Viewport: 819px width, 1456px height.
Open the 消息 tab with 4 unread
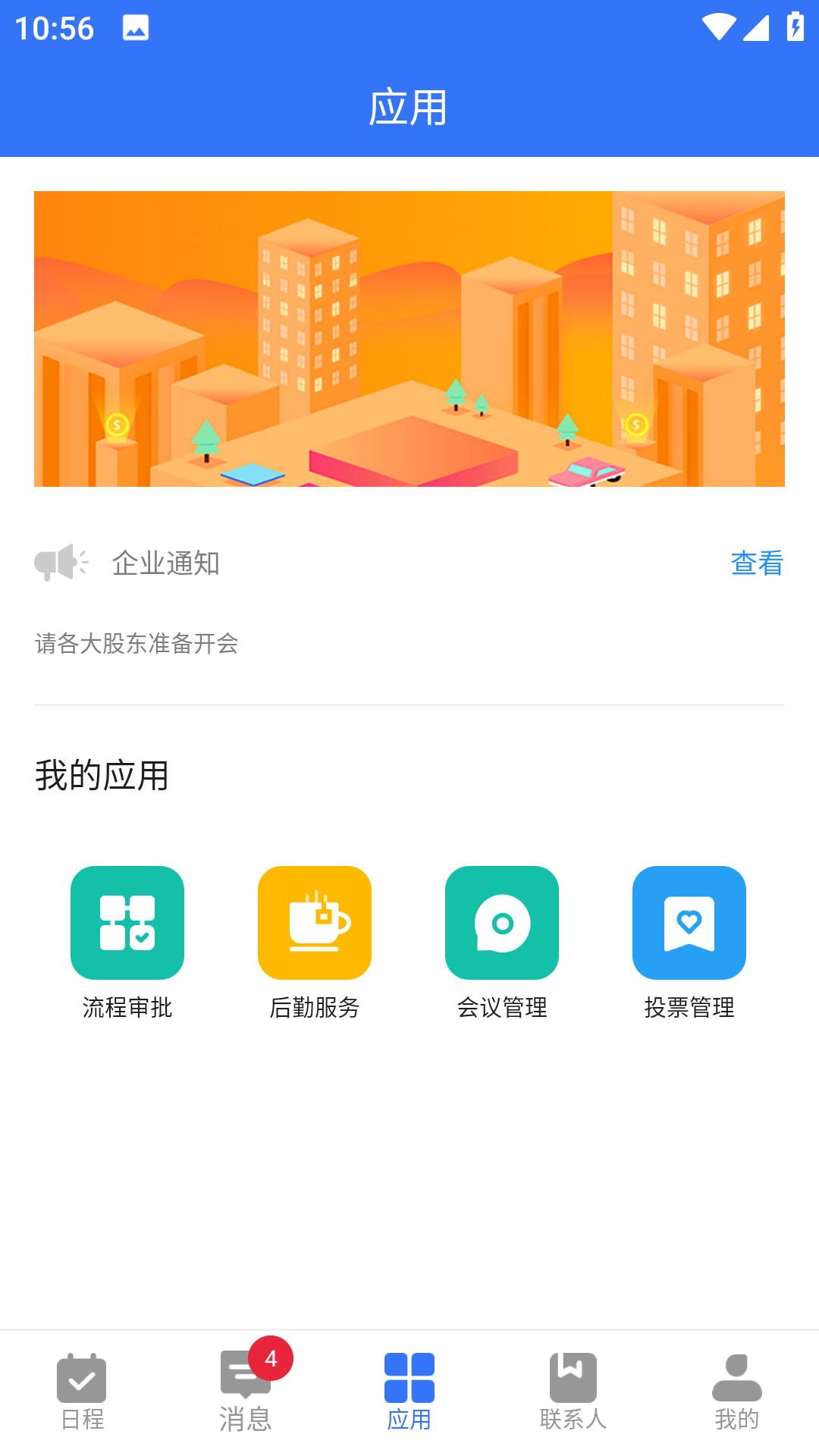[246, 1392]
